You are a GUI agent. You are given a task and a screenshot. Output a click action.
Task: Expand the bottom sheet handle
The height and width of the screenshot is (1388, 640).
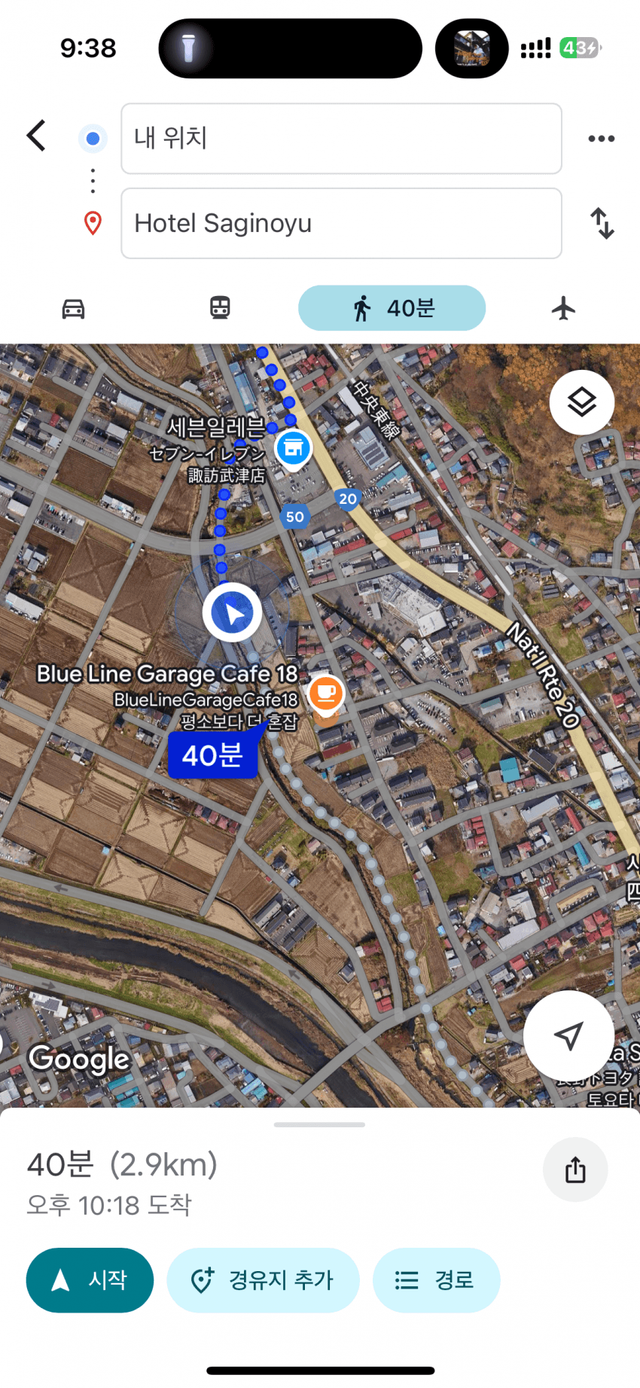click(x=320, y=1124)
